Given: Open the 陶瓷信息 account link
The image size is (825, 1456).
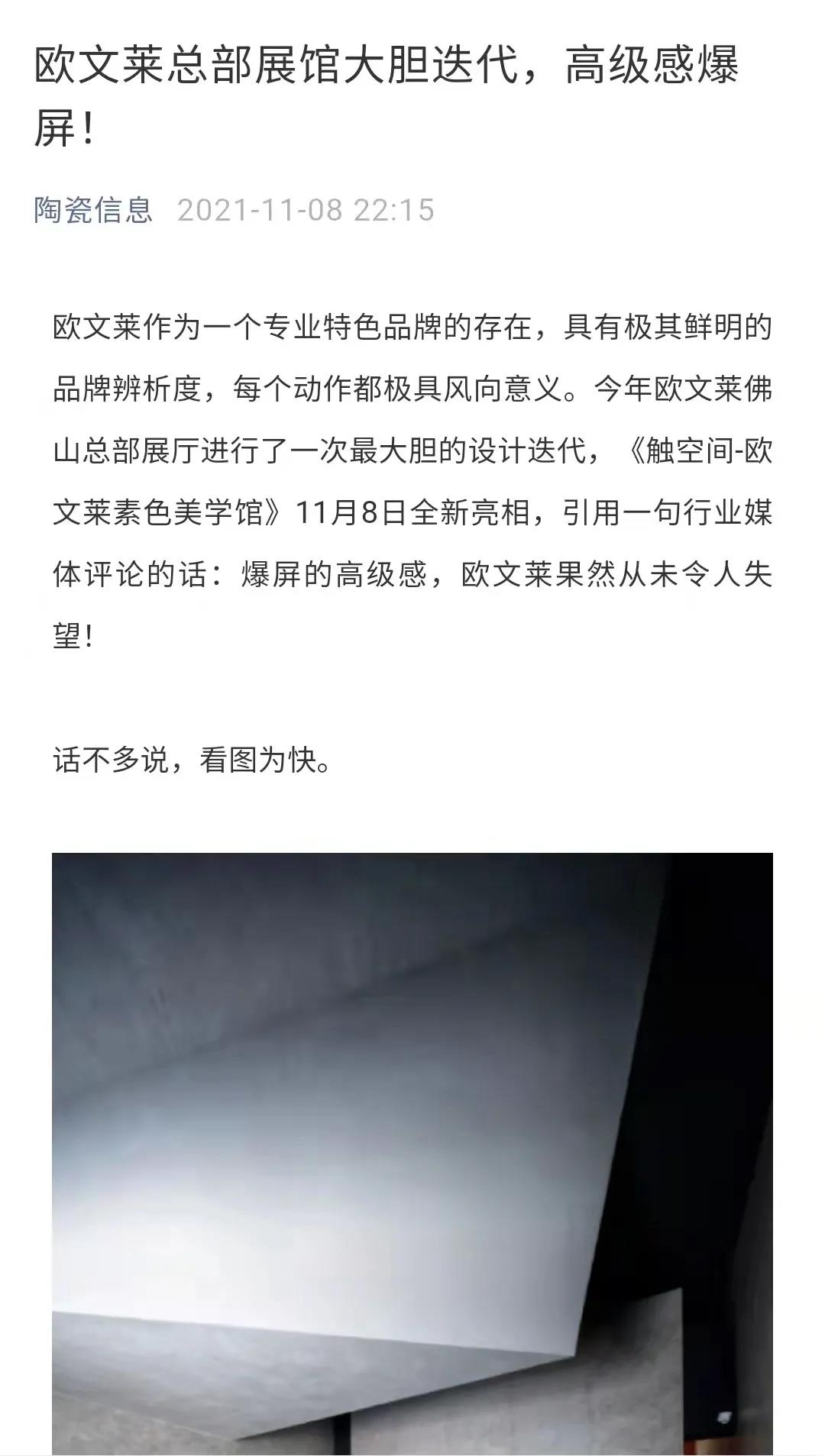Looking at the screenshot, I should pyautogui.click(x=93, y=210).
